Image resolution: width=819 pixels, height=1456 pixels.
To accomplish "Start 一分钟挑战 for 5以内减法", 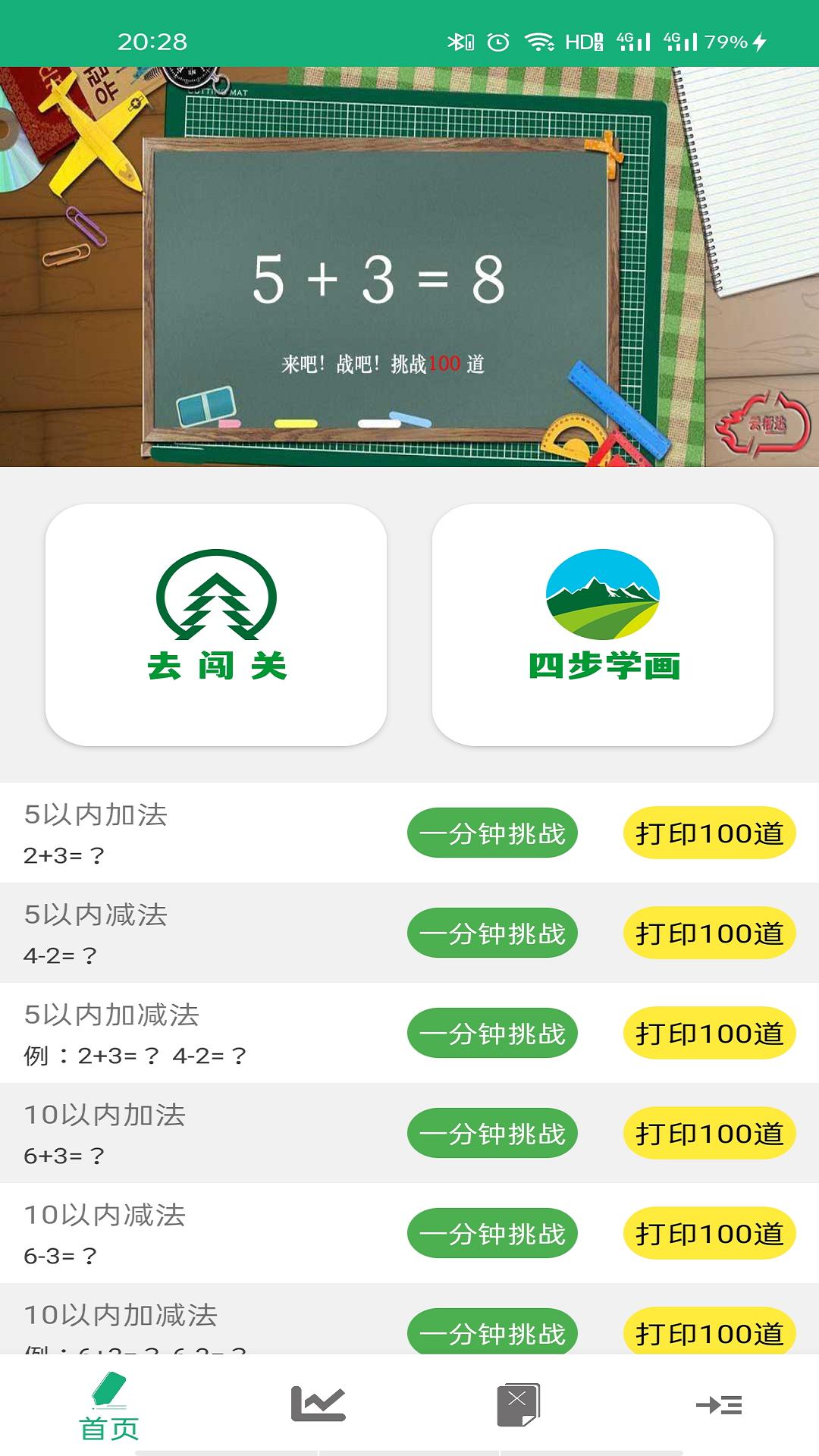I will pos(492,934).
